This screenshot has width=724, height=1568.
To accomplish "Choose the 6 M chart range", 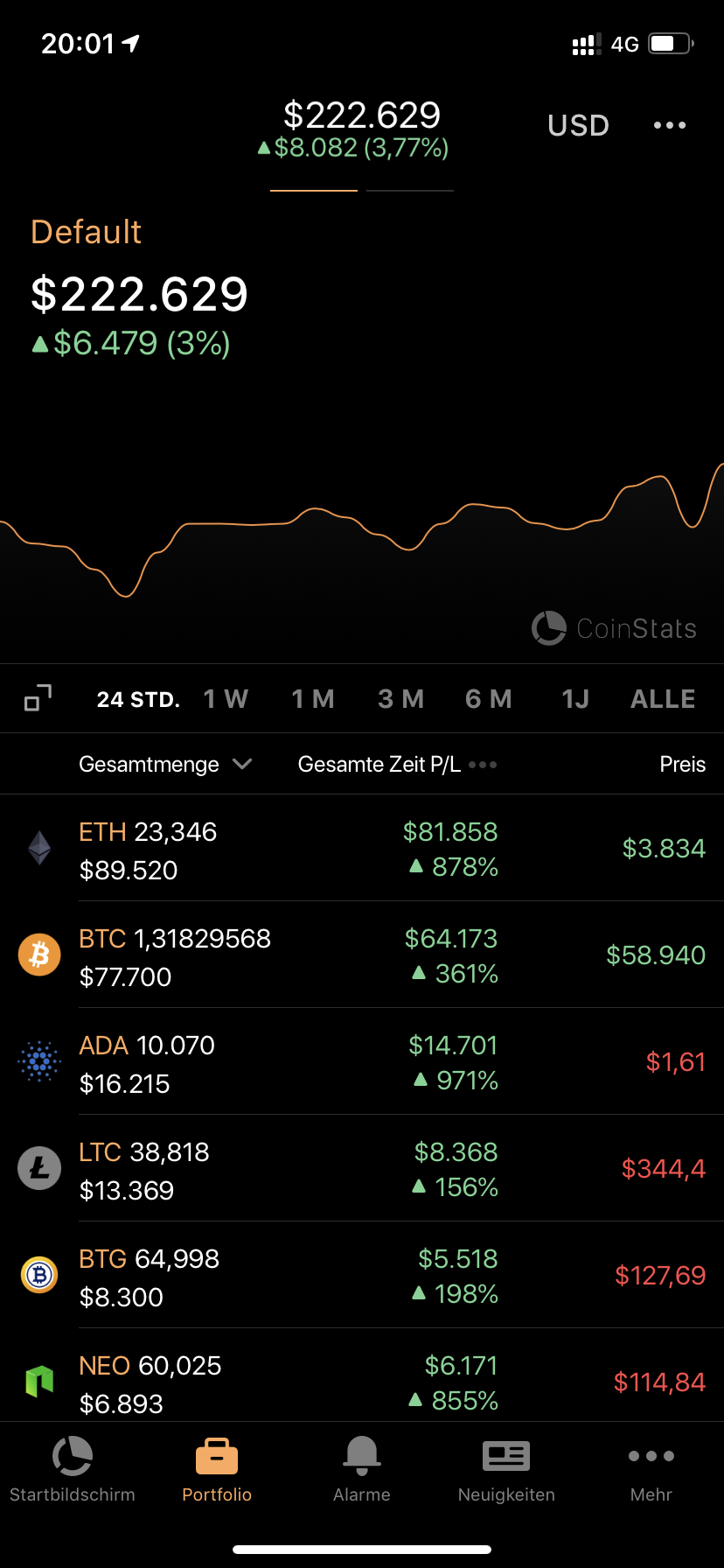I will tap(488, 699).
